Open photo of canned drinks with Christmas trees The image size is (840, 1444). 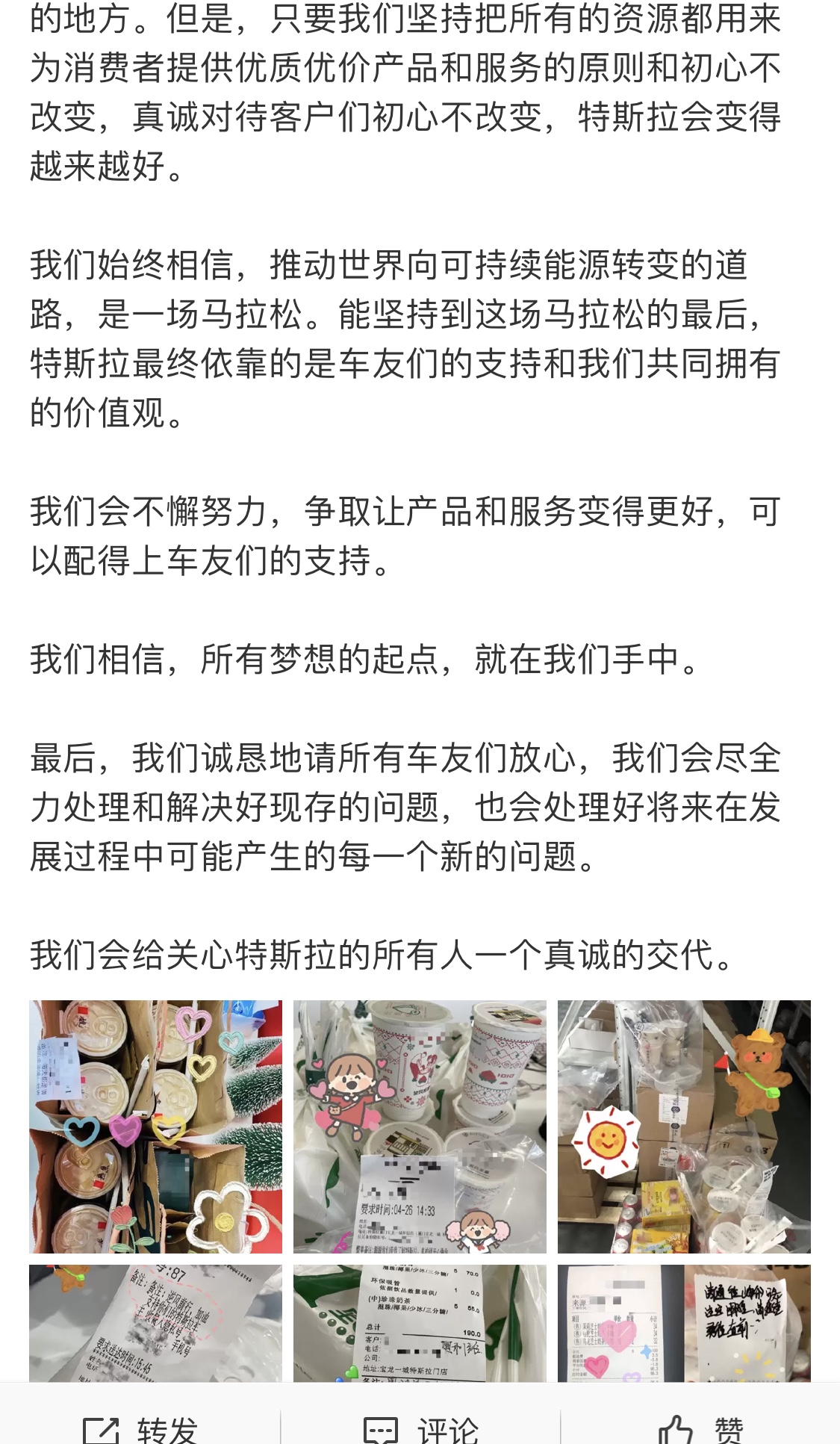click(x=156, y=1126)
